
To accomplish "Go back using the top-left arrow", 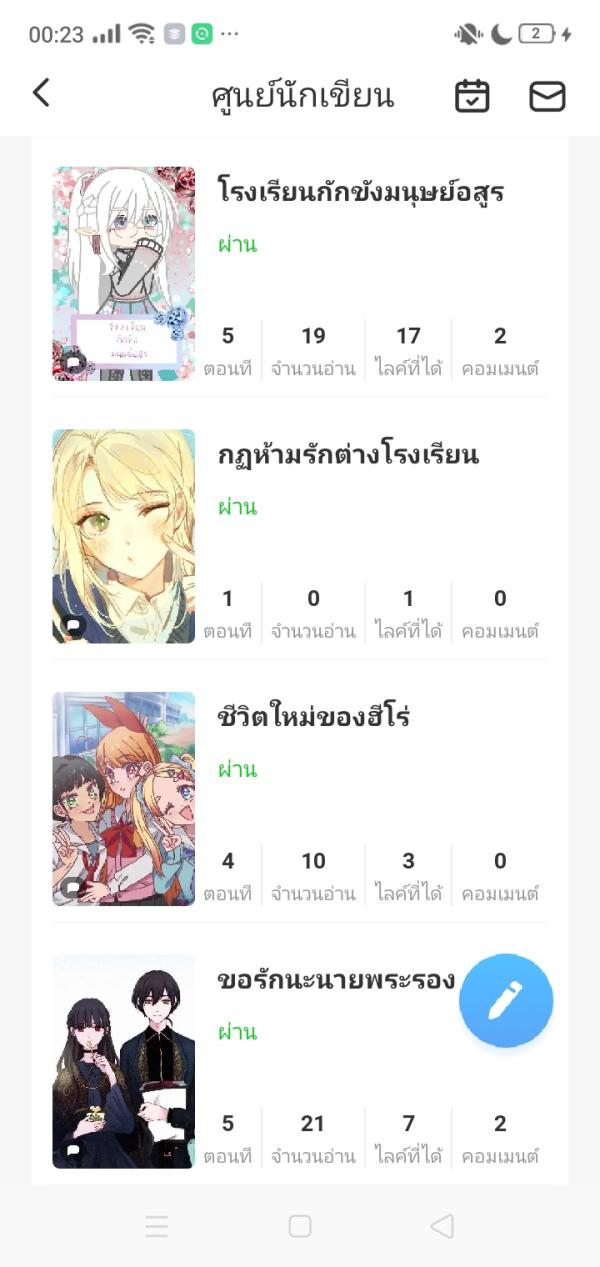I will pyautogui.click(x=41, y=94).
